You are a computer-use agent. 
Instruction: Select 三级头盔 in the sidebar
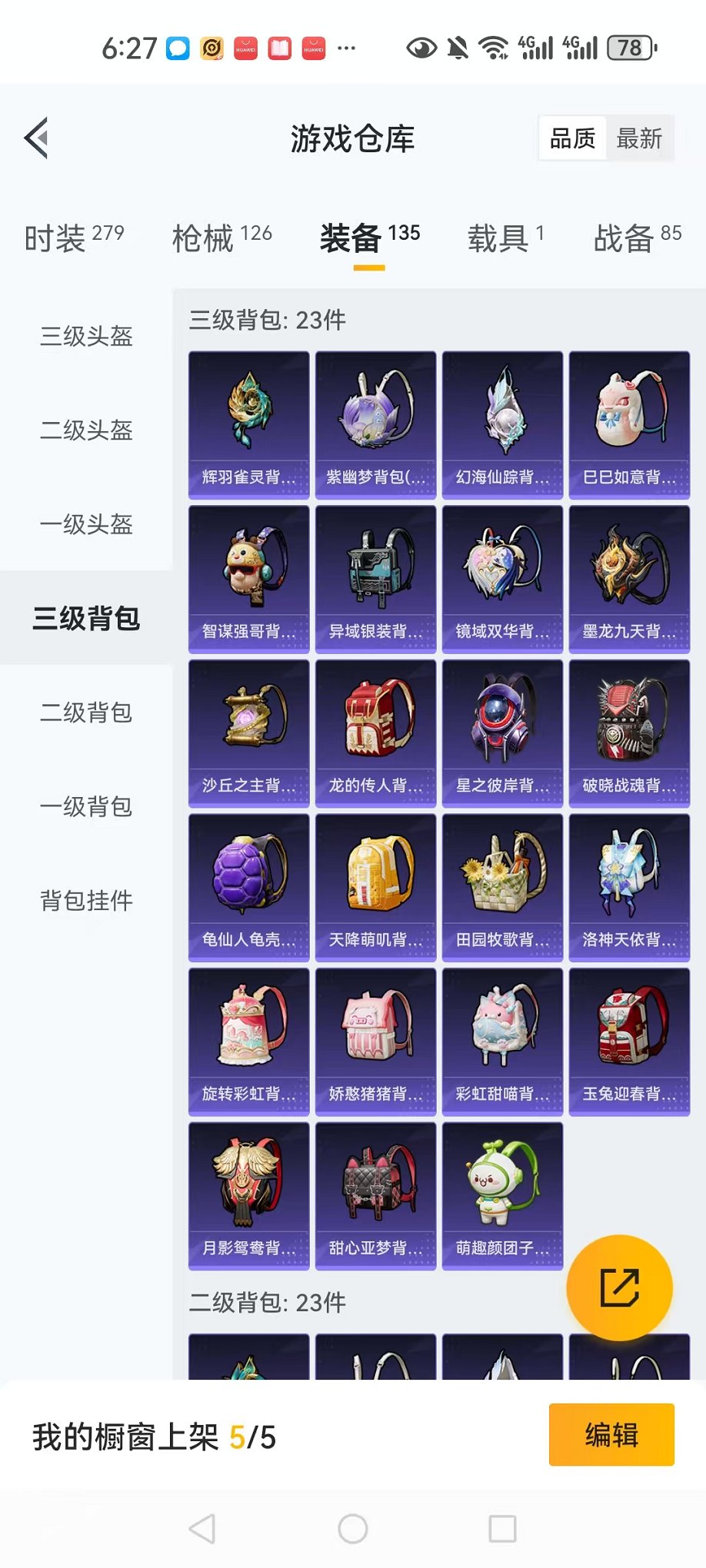[86, 336]
